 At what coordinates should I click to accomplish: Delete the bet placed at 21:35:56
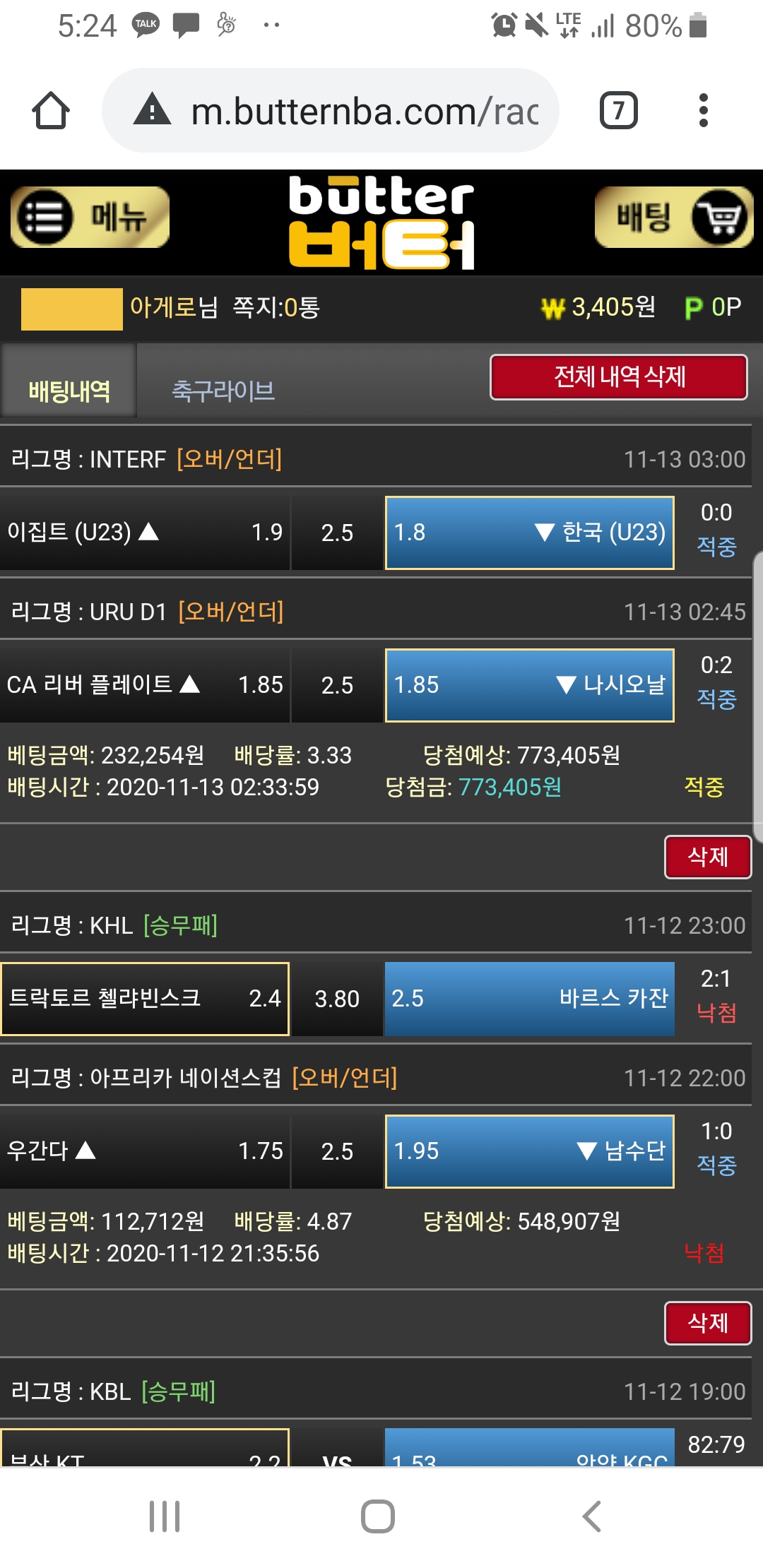click(707, 1323)
